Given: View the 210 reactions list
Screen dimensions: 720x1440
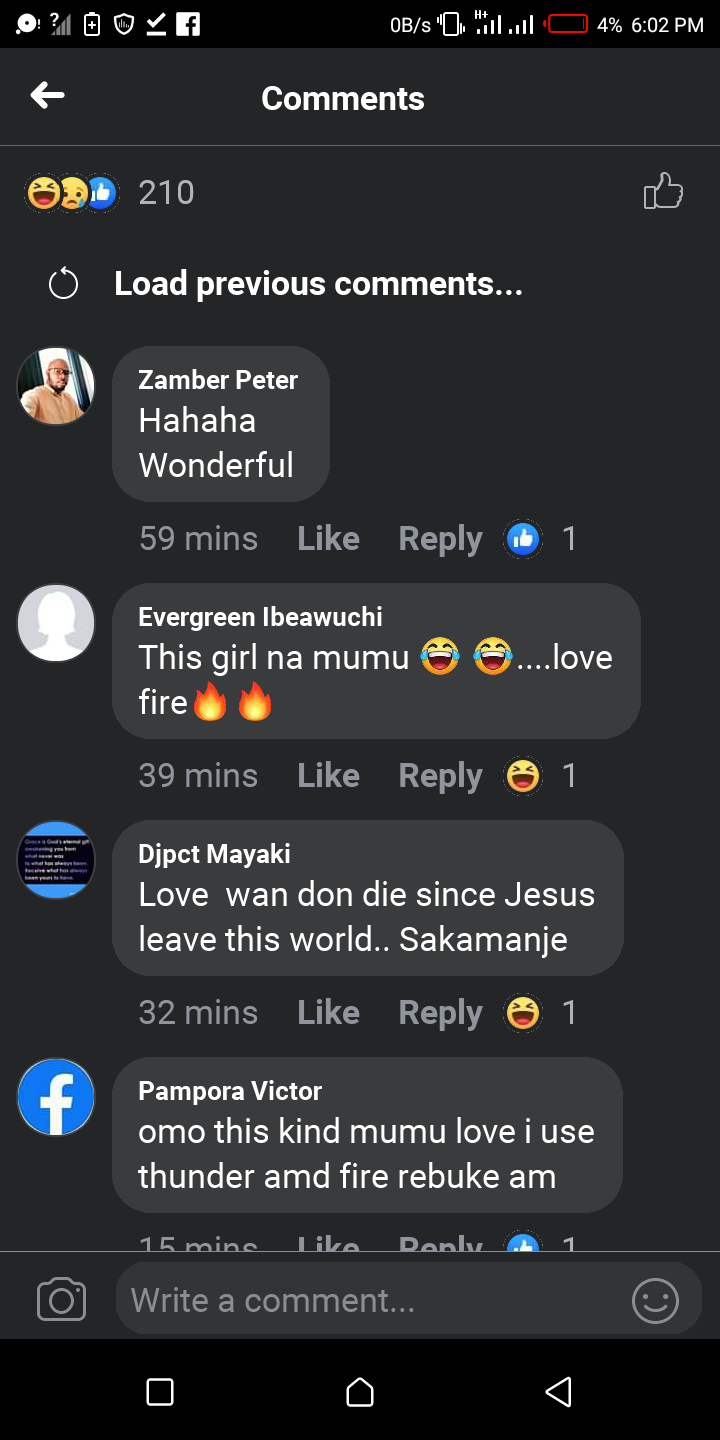Looking at the screenshot, I should click(x=110, y=192).
